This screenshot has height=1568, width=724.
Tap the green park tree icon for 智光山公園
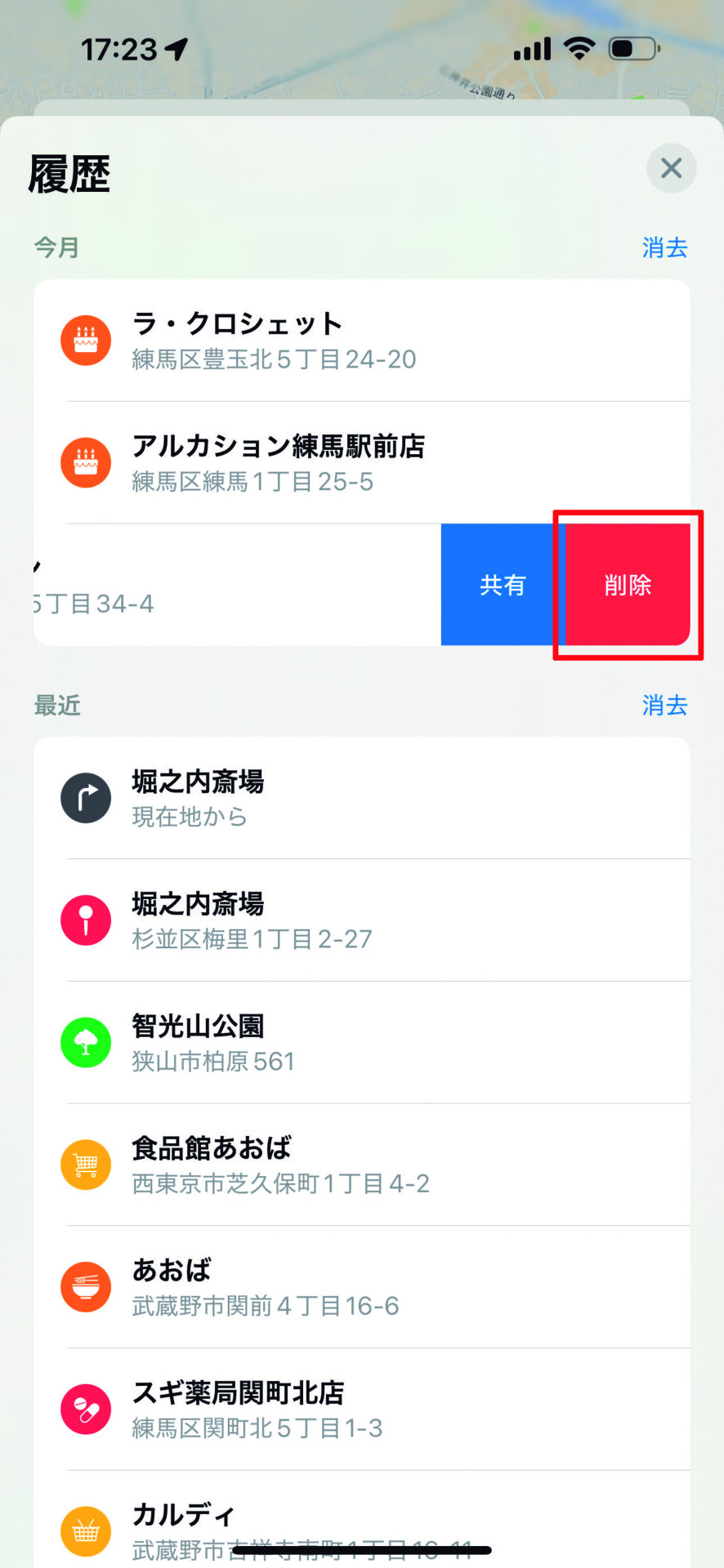coord(85,1042)
